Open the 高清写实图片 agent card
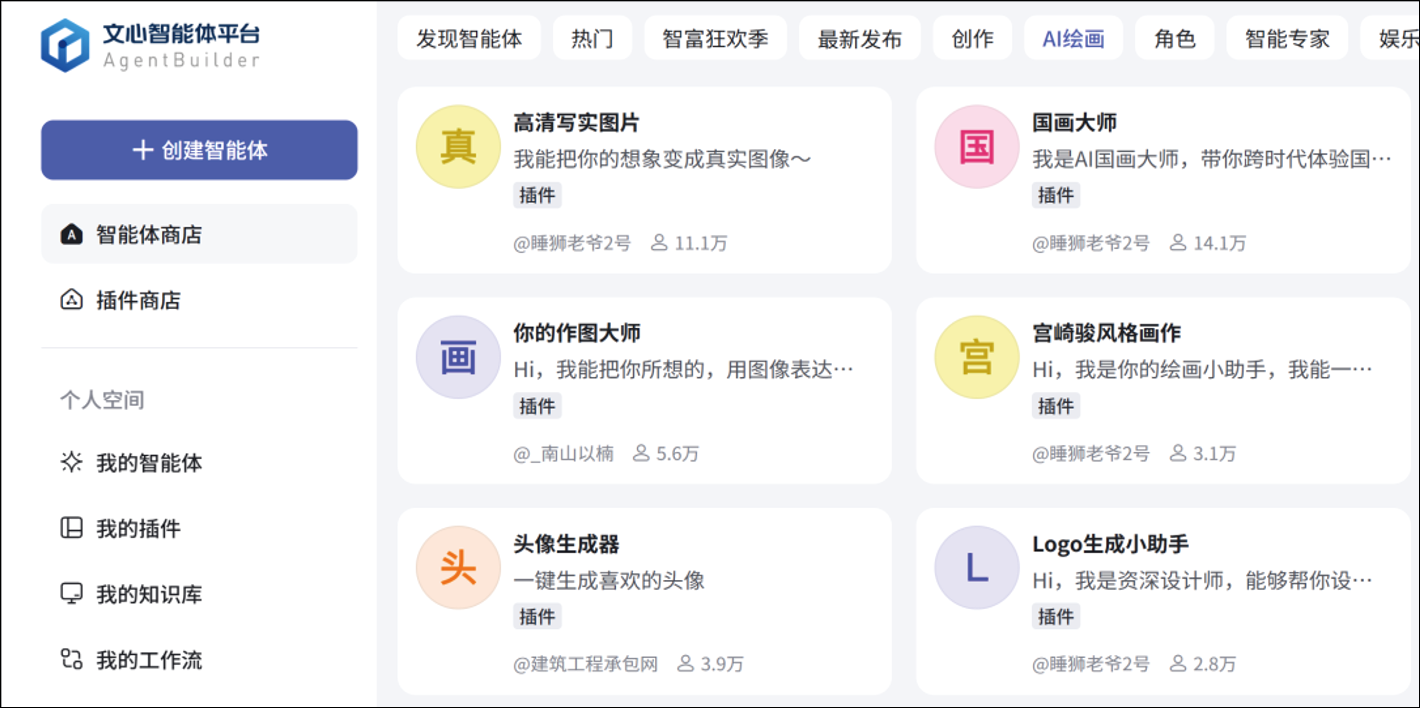This screenshot has width=1420, height=708. point(644,180)
